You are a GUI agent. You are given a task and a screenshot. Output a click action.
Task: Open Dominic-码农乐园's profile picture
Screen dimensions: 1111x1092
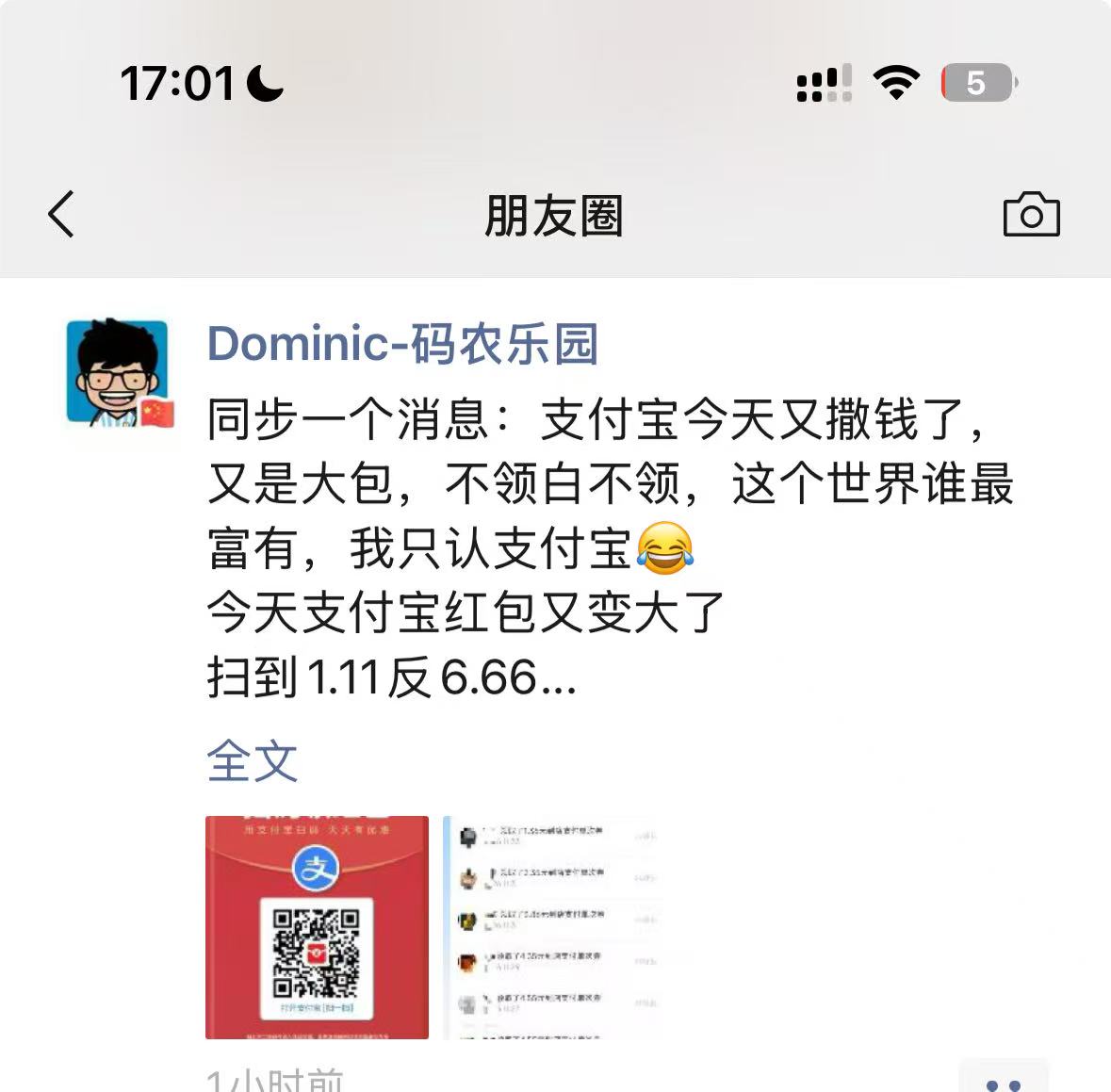[119, 373]
